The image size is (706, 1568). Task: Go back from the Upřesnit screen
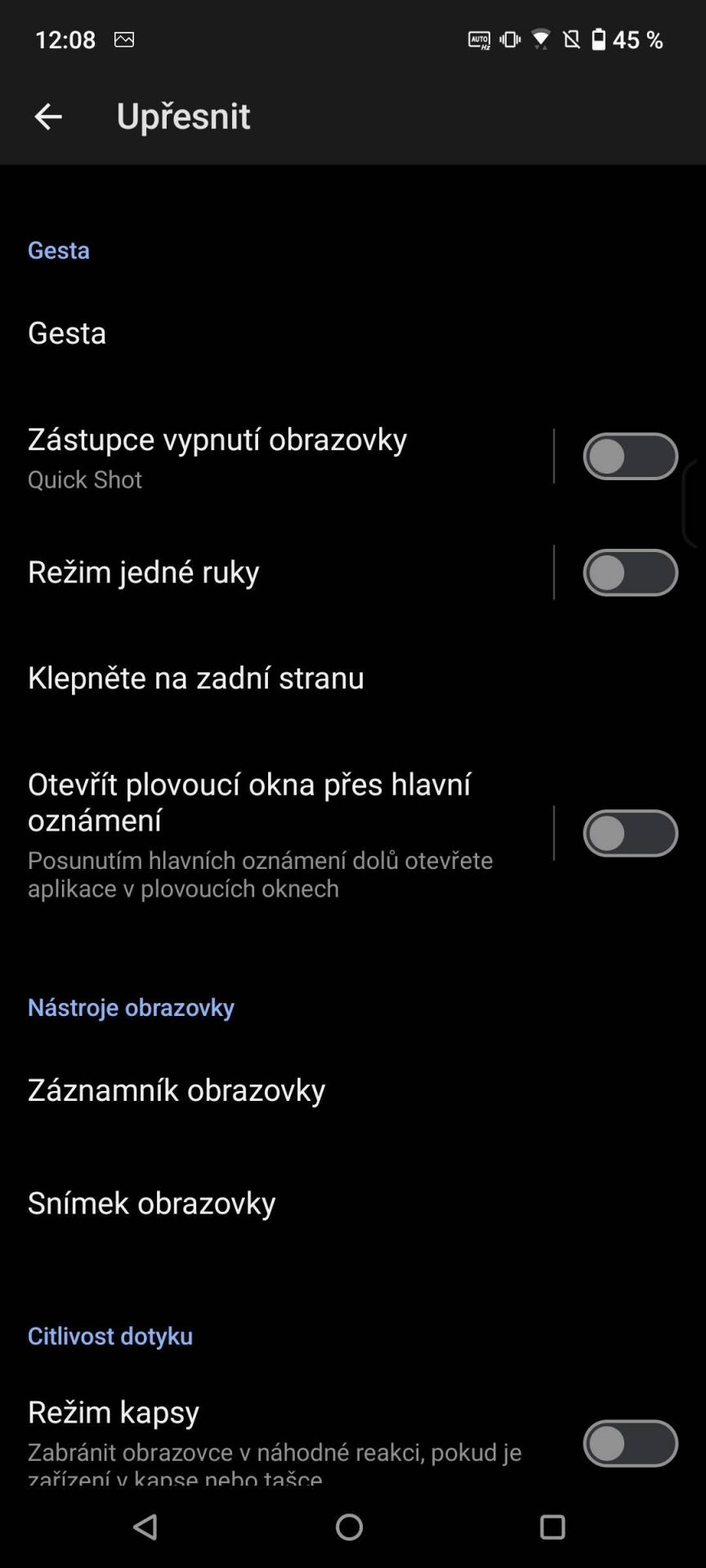tap(47, 117)
